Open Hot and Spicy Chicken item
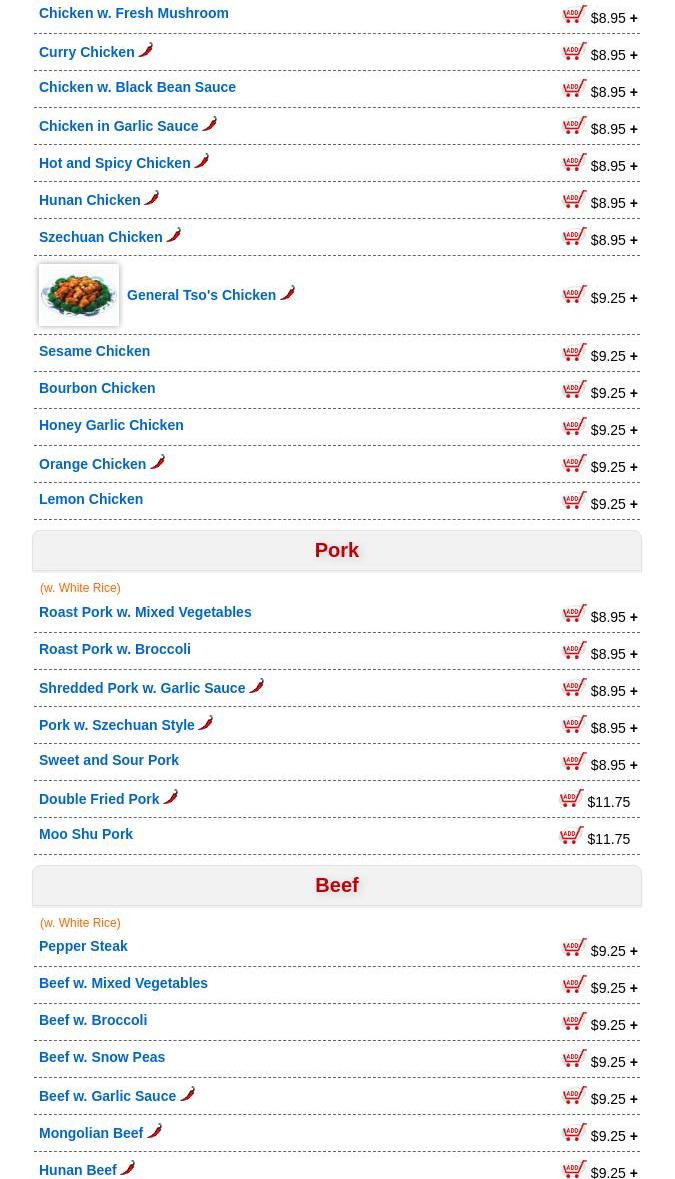This screenshot has width=675, height=1179. pos(114,163)
